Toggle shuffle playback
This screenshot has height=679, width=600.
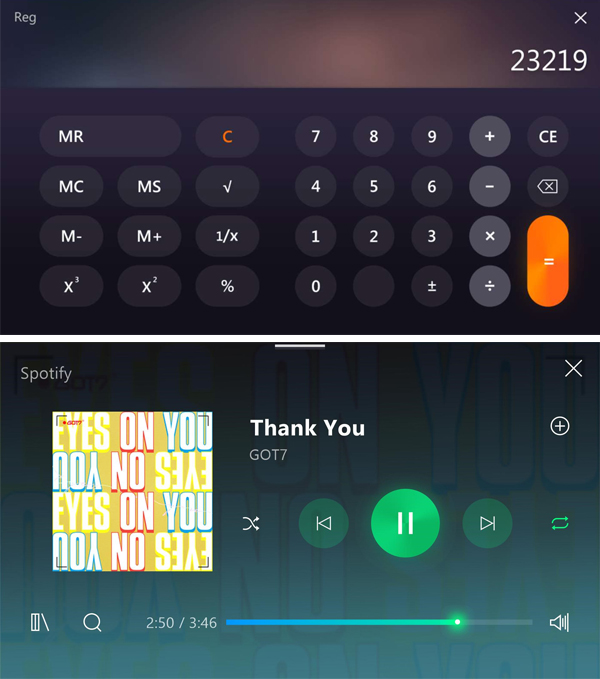251,523
